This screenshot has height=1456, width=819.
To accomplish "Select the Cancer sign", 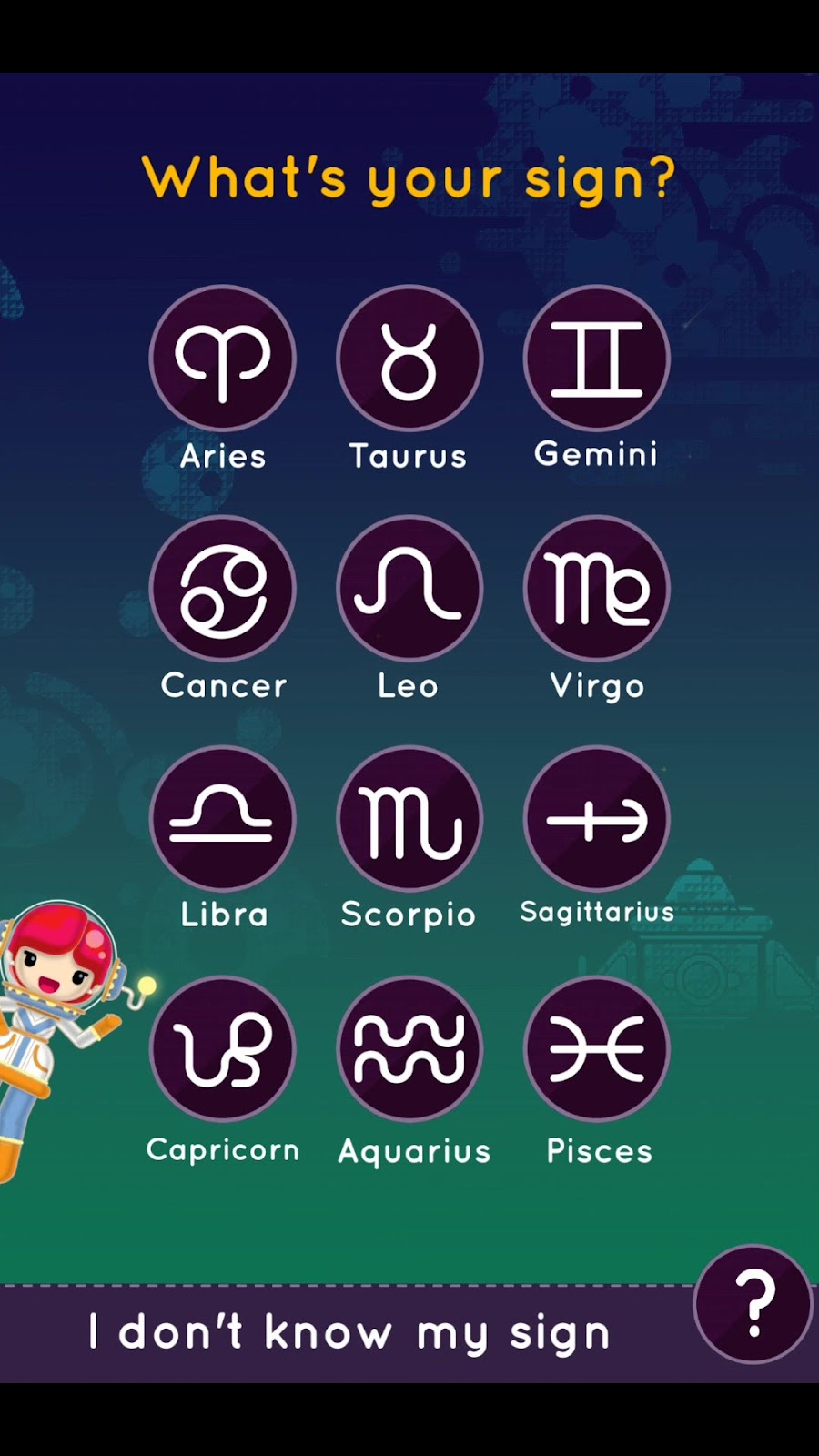I will click(223, 589).
